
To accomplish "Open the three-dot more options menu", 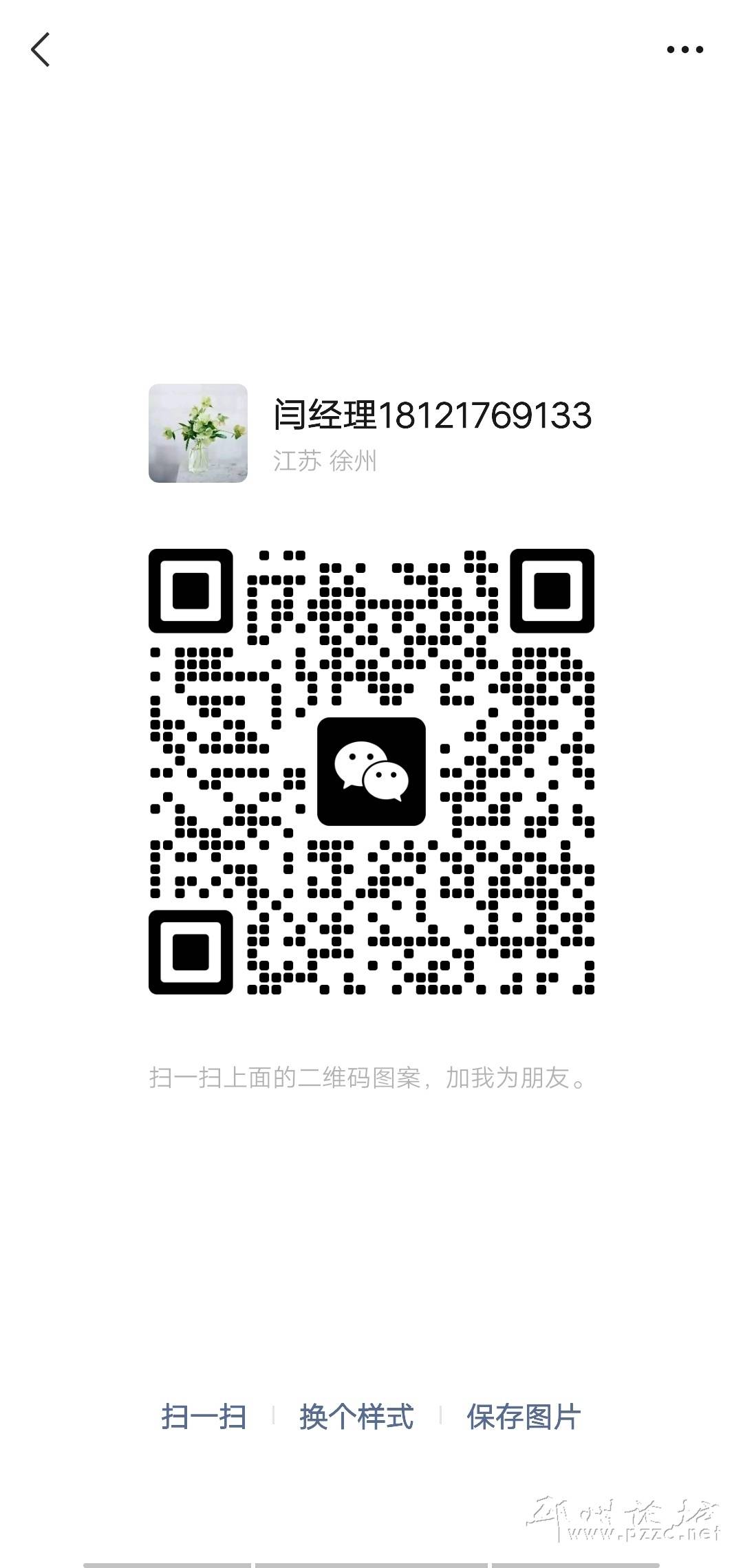I will coord(685,50).
